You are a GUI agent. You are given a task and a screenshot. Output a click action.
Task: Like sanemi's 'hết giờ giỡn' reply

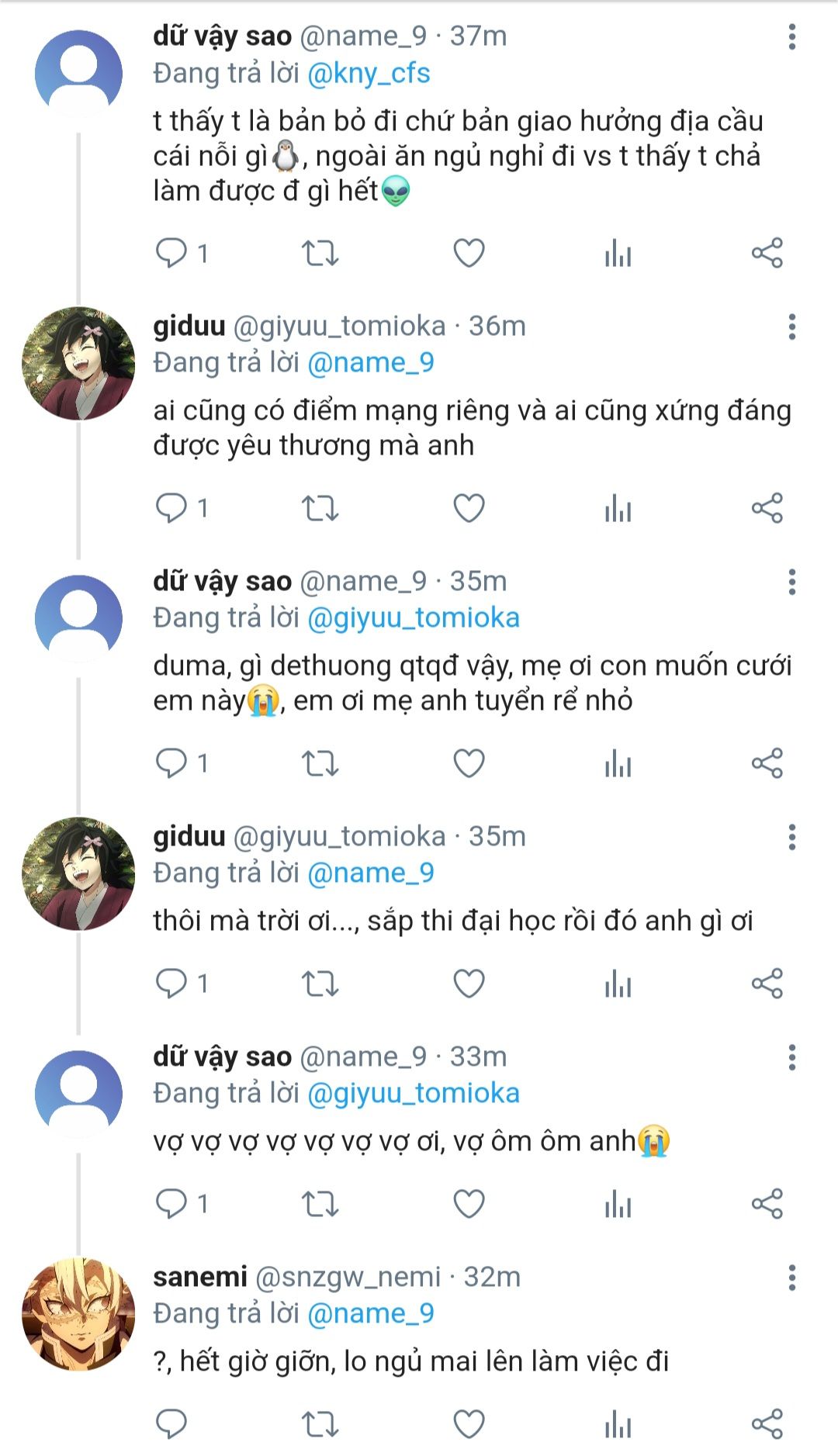(469, 1424)
